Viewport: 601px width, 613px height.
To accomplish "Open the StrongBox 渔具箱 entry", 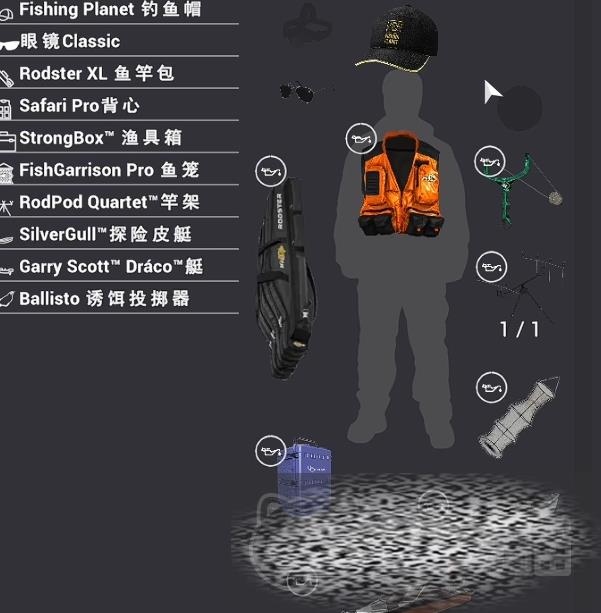I will click(101, 138).
